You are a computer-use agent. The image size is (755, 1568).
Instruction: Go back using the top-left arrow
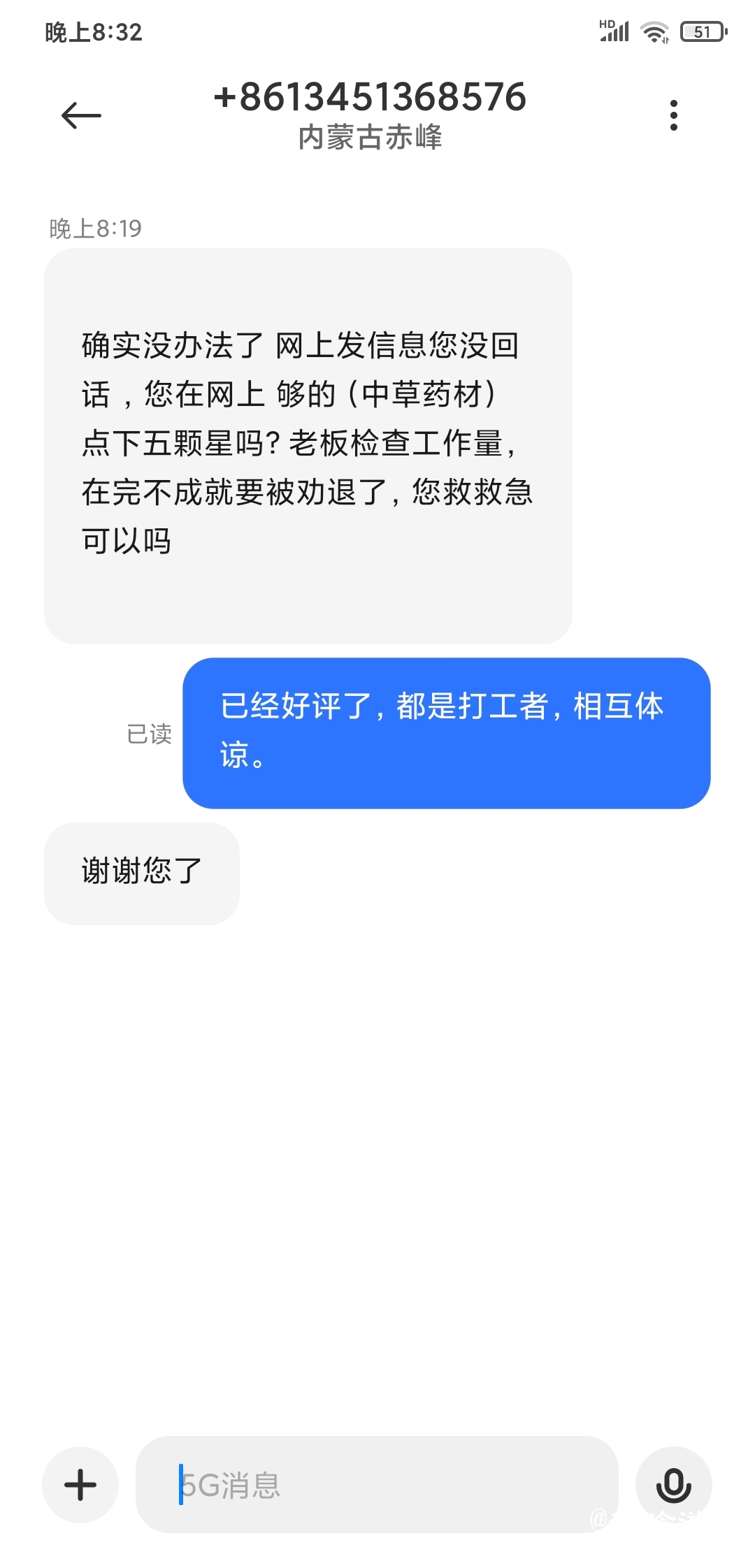81,115
